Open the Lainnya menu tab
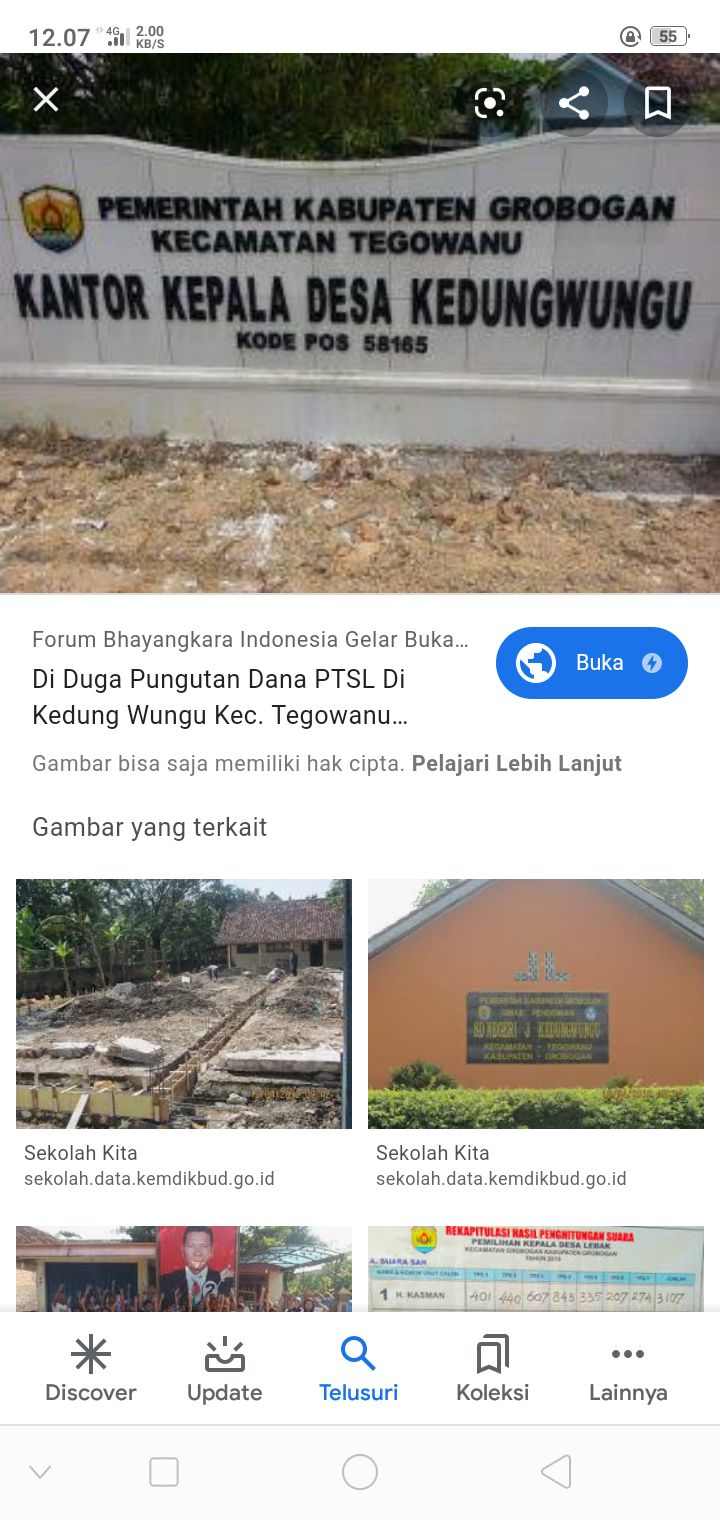720x1520 pixels. [627, 1370]
